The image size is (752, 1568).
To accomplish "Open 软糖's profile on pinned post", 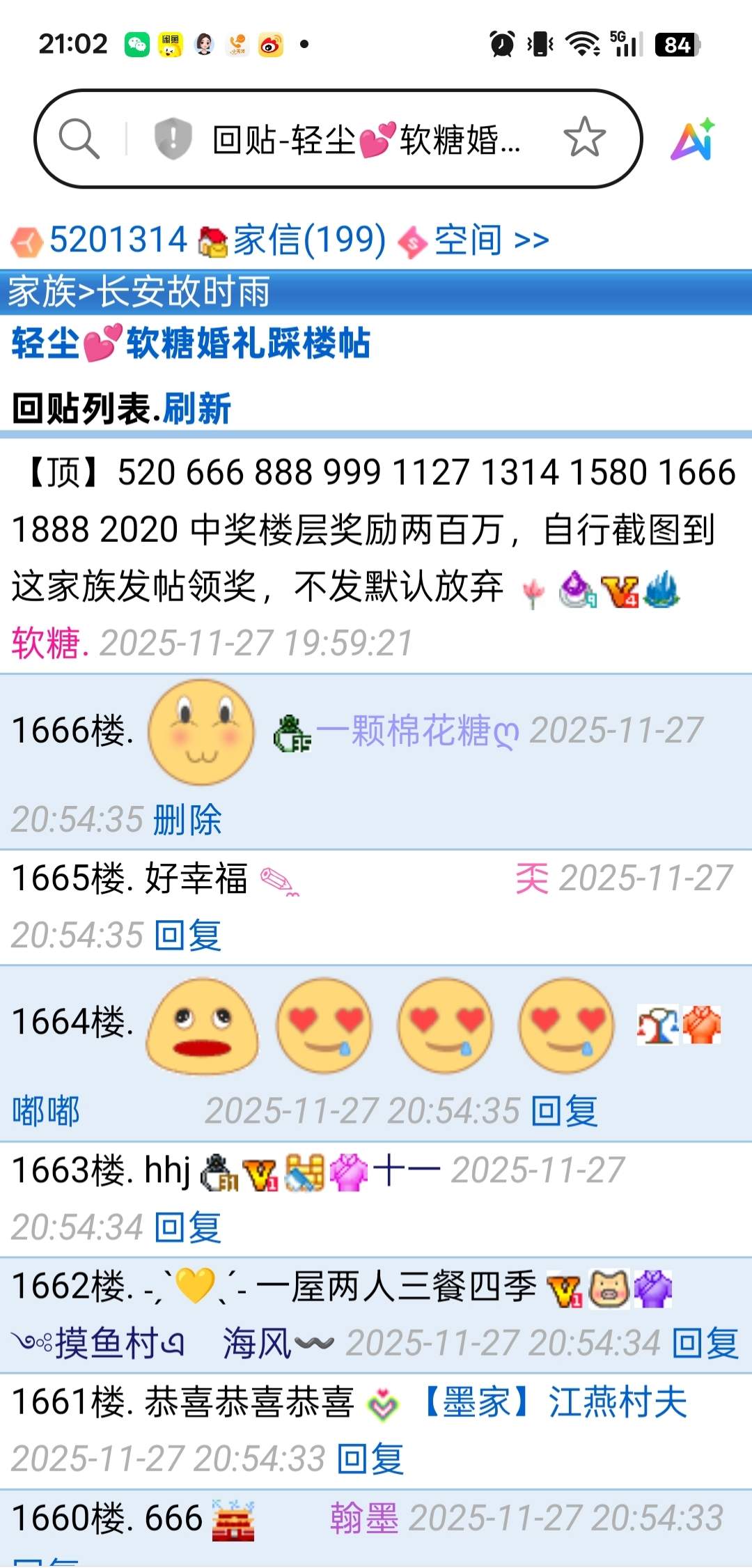I will point(45,642).
